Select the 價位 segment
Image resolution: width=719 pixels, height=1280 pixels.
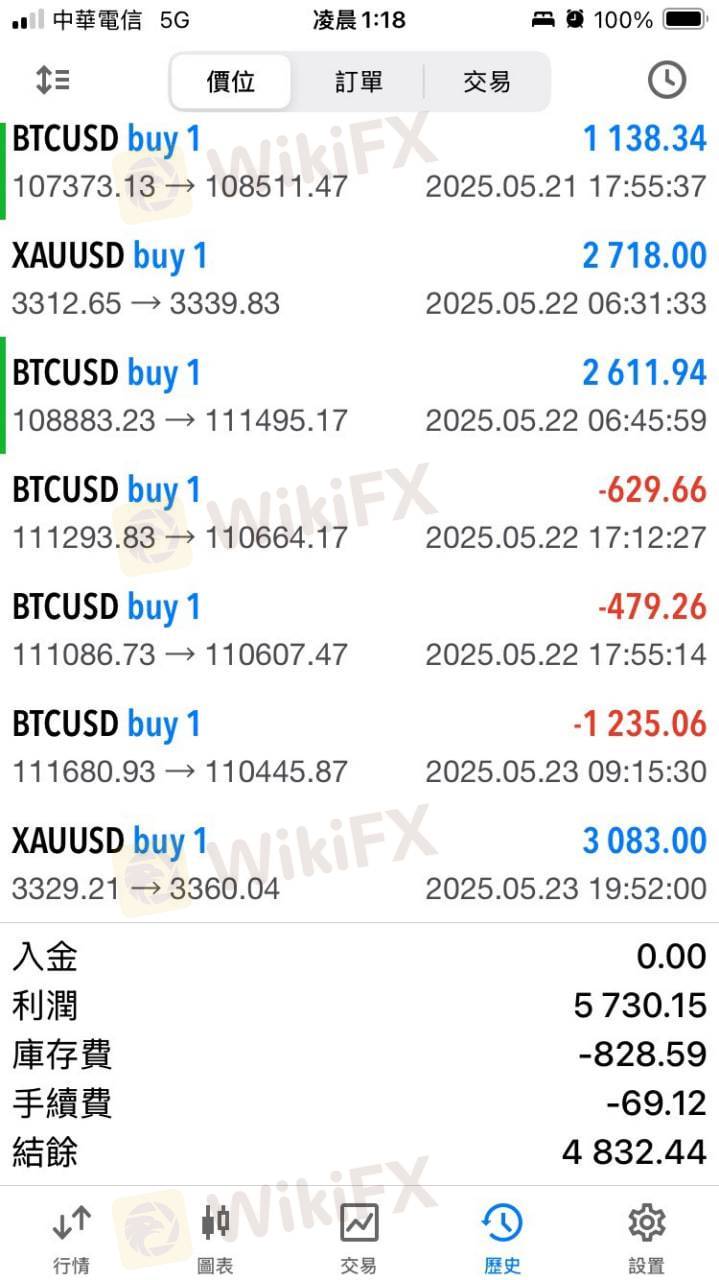231,82
